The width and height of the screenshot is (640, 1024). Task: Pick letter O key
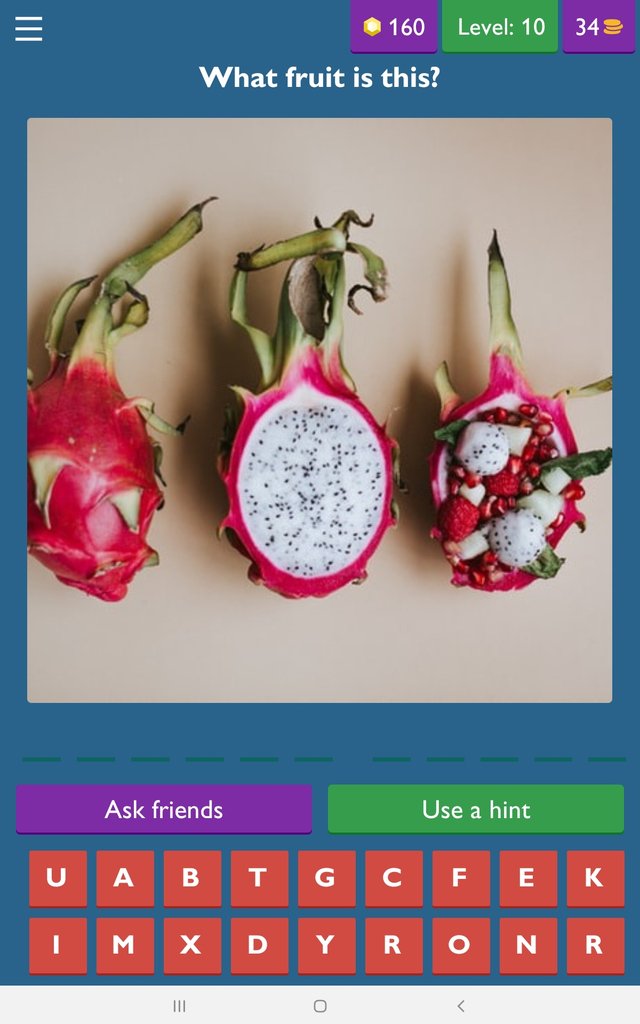tap(459, 945)
